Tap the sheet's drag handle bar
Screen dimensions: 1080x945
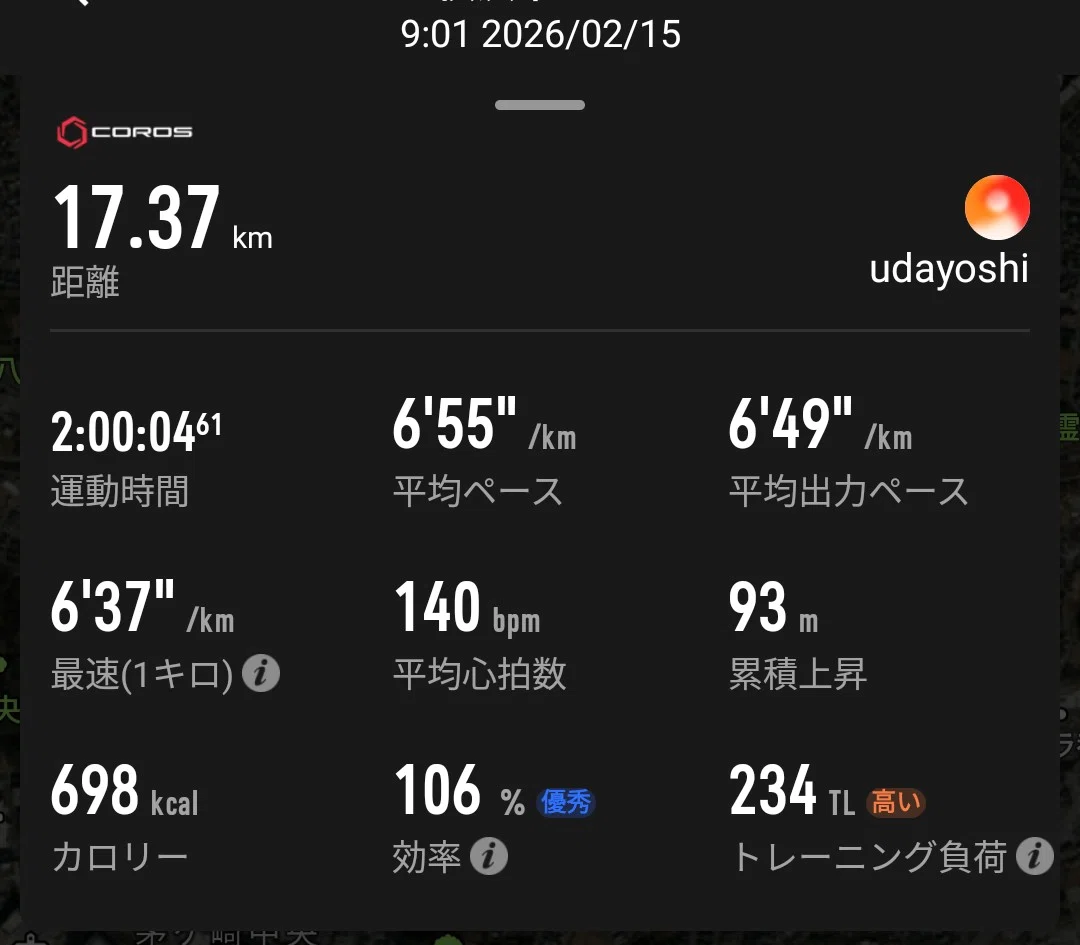[540, 105]
